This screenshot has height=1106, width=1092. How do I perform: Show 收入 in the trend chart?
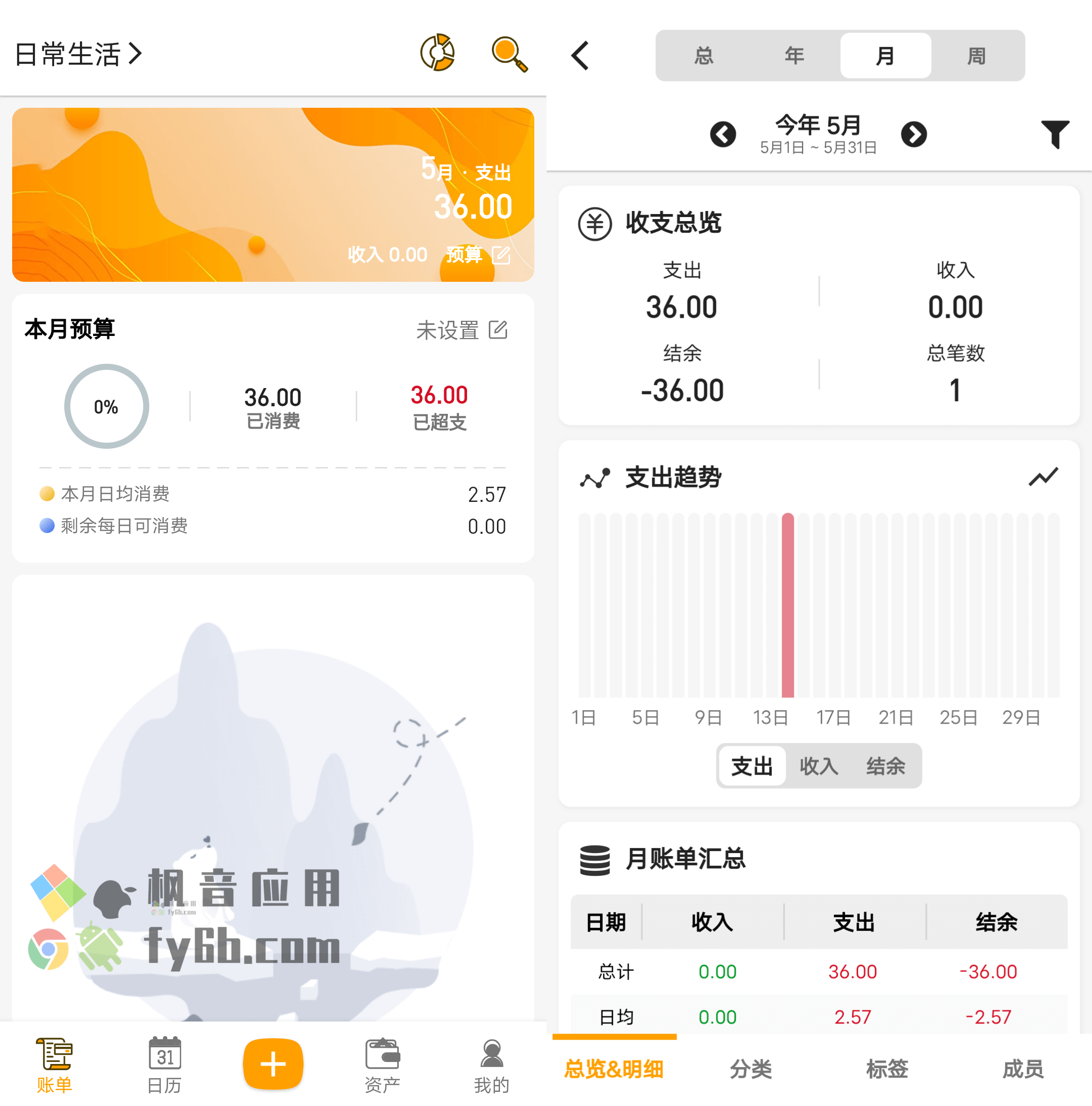[818, 766]
